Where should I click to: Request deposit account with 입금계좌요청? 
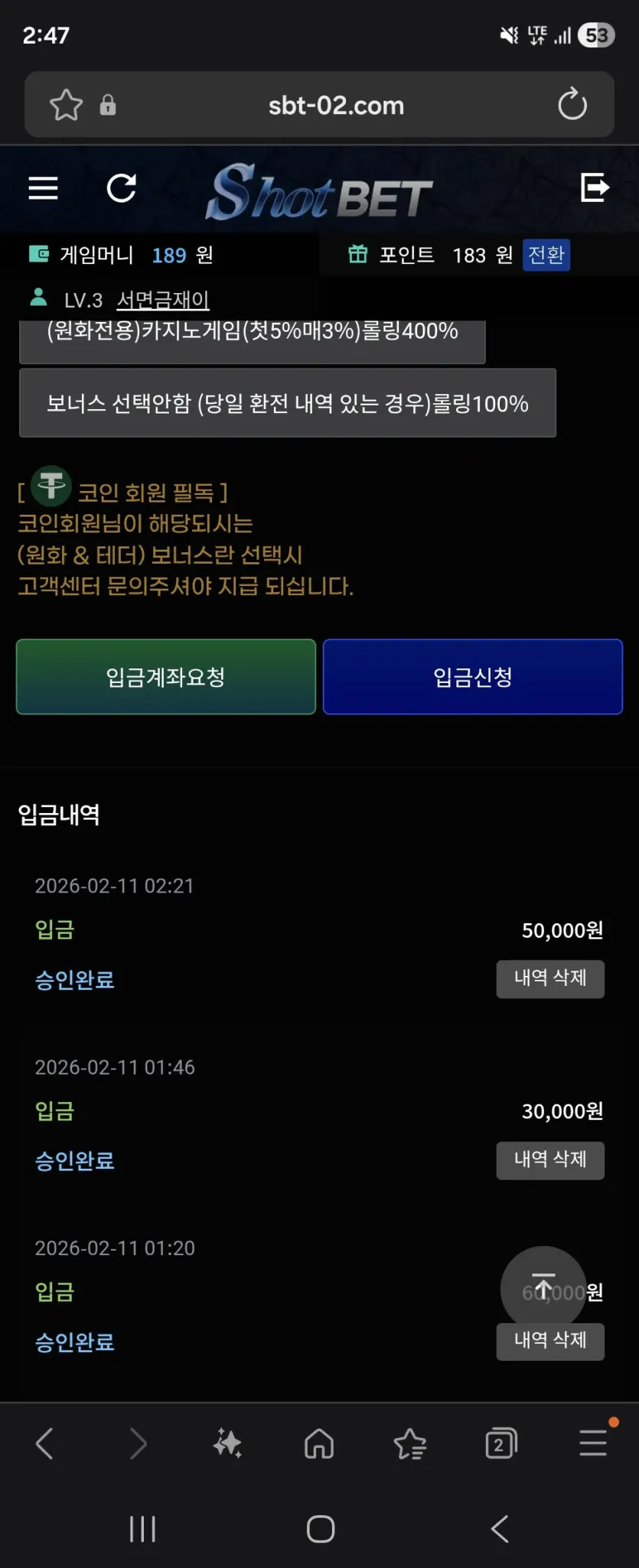(166, 677)
